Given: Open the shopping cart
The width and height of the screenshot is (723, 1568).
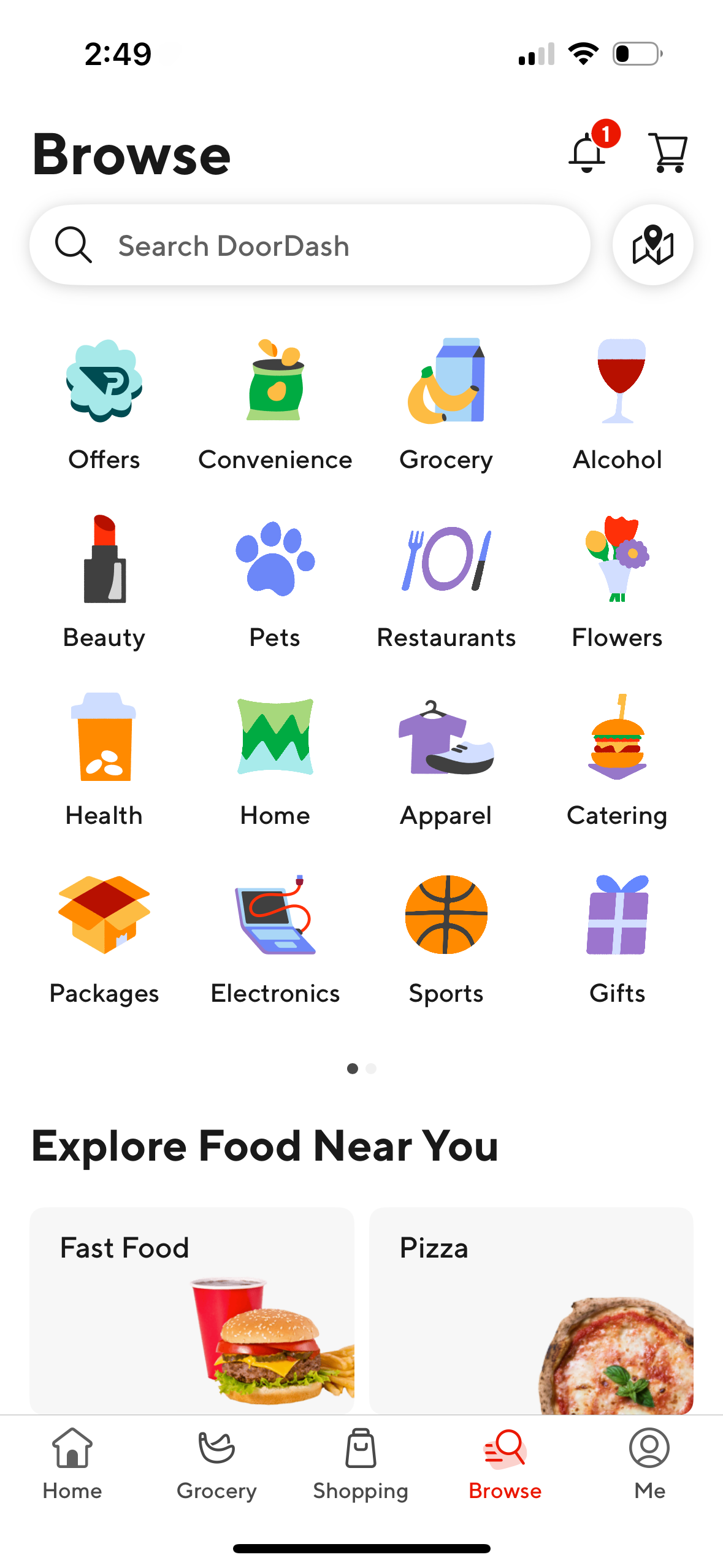Looking at the screenshot, I should pos(668,153).
